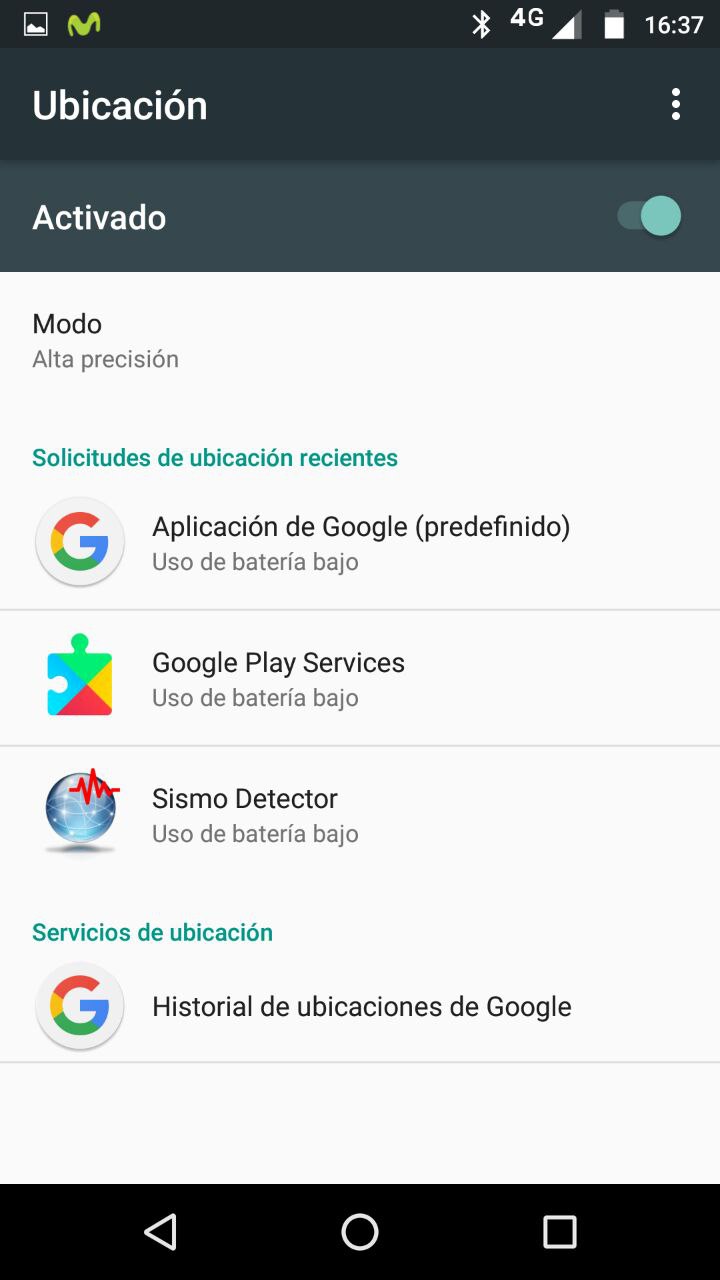
Task: Open Aplicación de Google (predefinido) entry
Action: (x=360, y=542)
